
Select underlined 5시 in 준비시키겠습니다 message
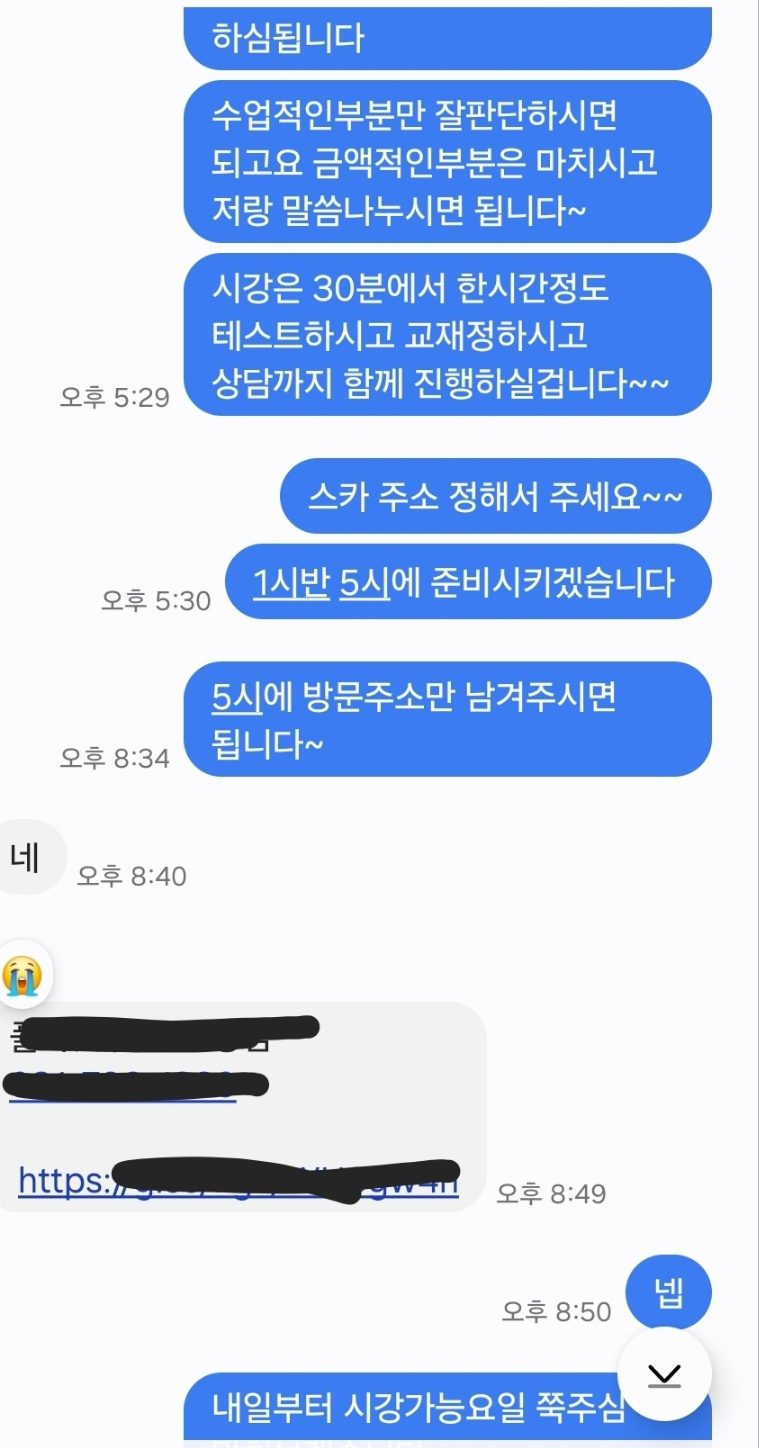tap(364, 581)
